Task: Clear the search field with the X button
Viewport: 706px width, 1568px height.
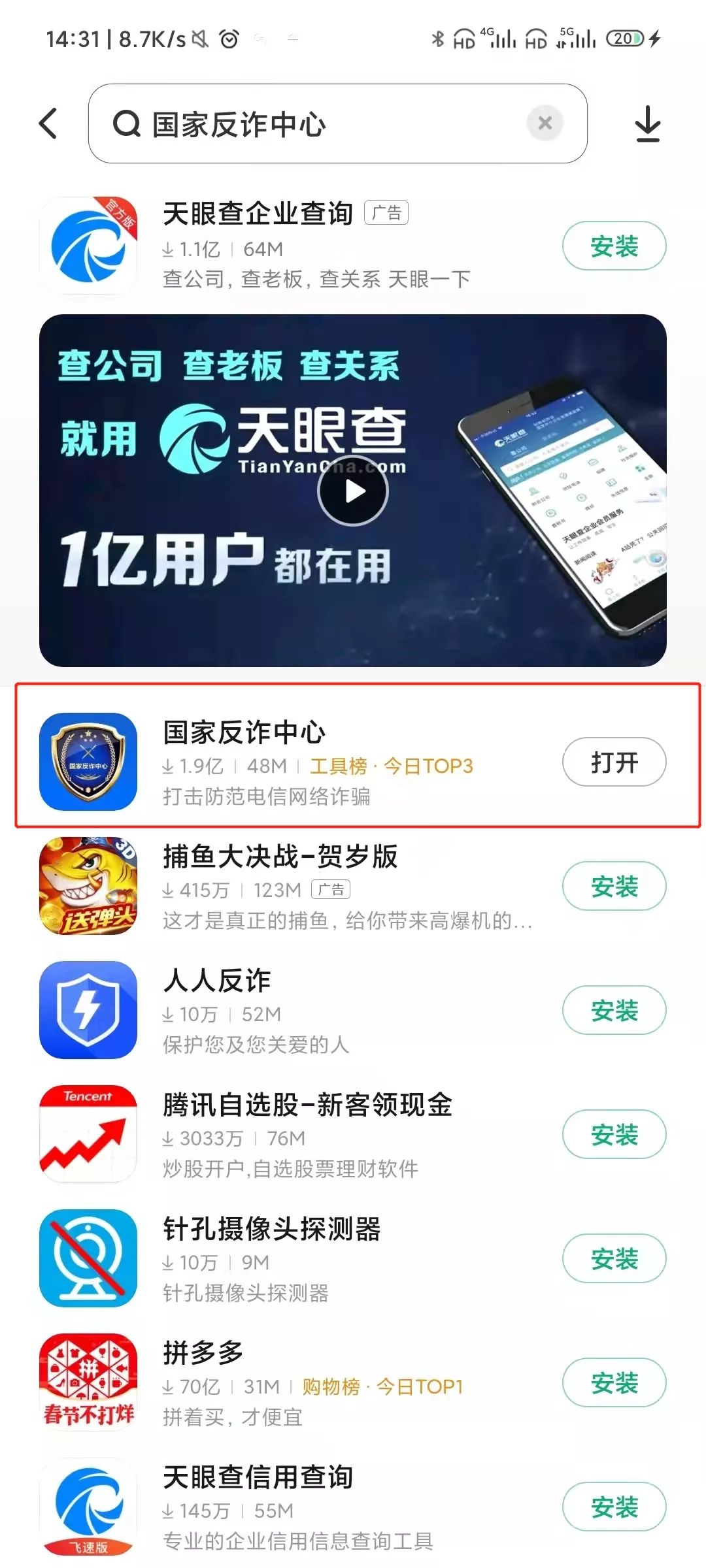Action: point(545,123)
